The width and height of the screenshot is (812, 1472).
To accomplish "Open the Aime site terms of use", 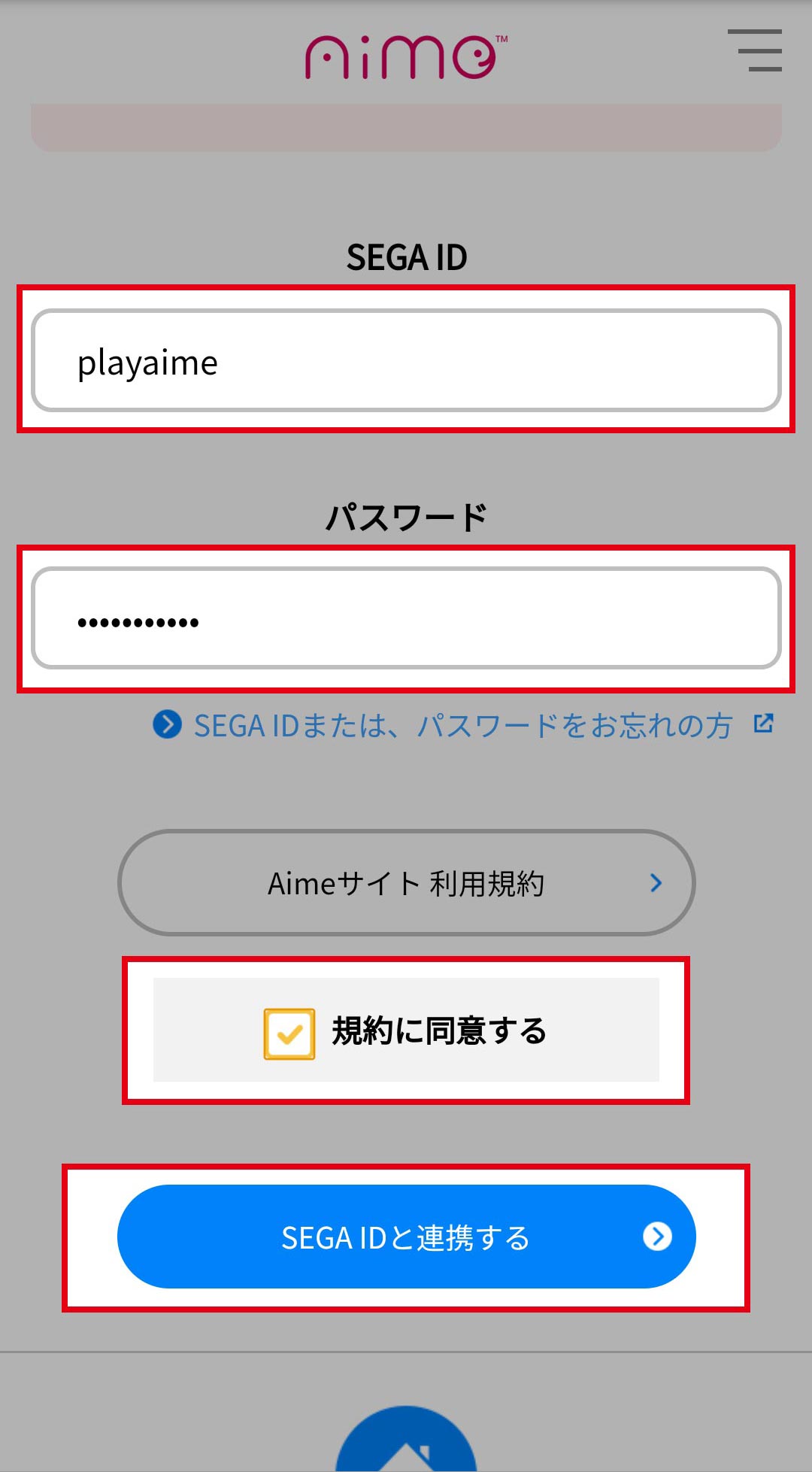I will 406,883.
